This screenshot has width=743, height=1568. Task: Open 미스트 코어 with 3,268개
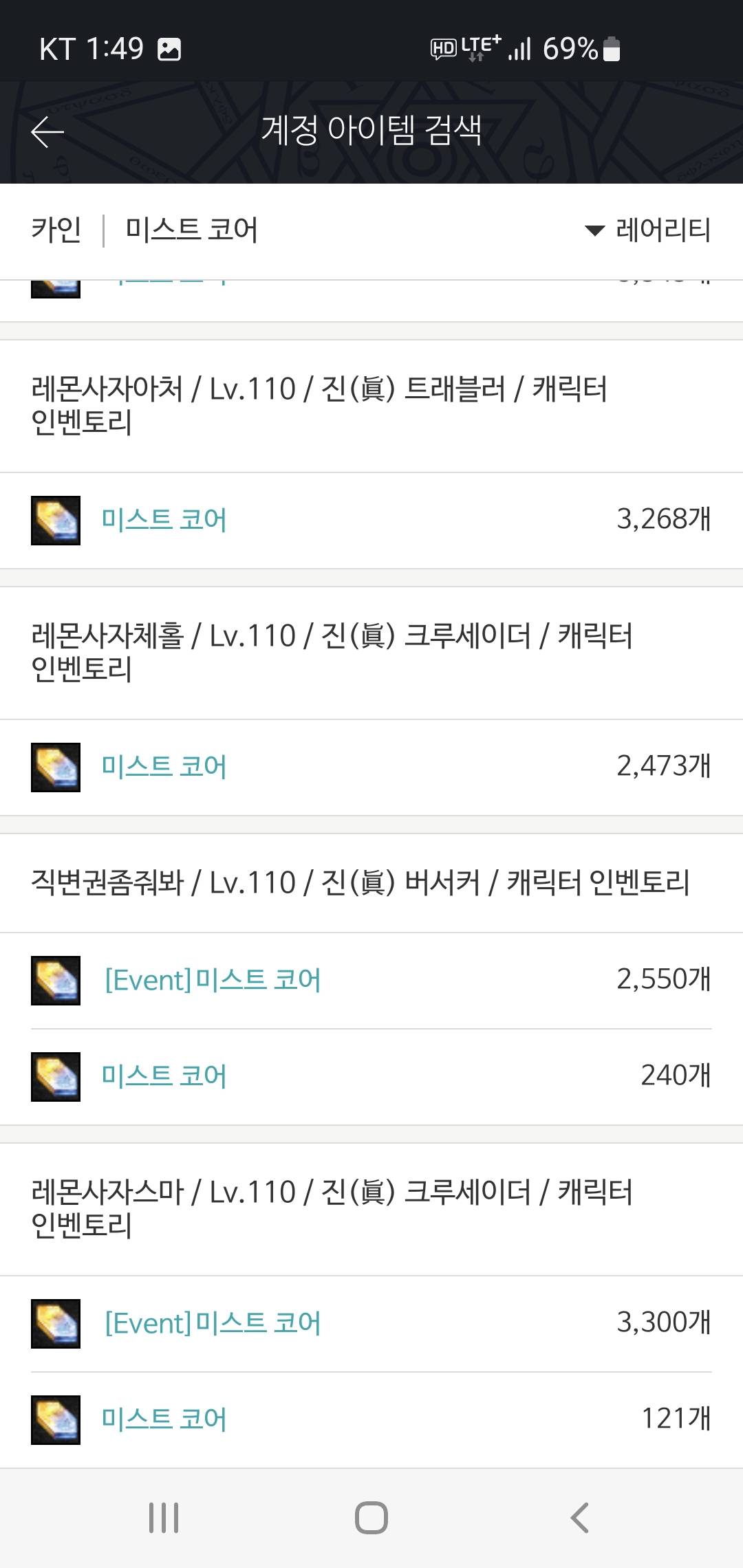(x=164, y=520)
